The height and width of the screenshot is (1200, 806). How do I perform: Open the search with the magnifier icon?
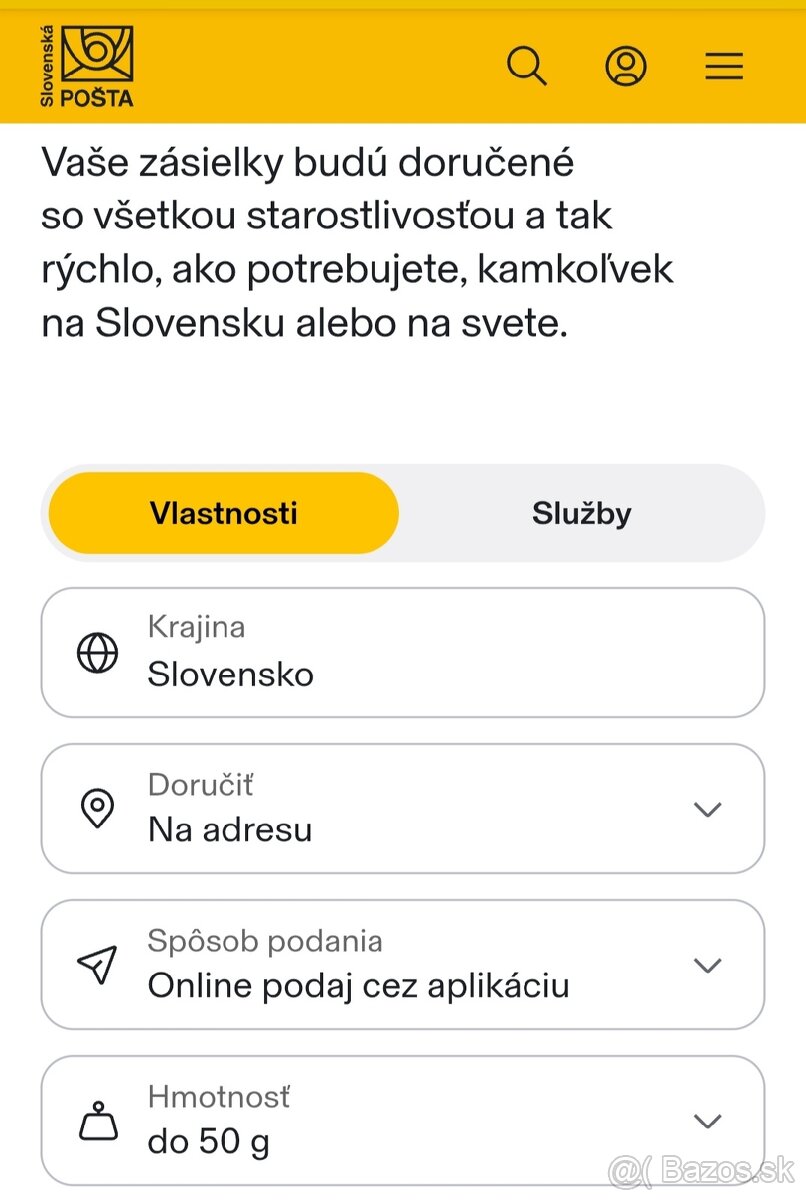pyautogui.click(x=527, y=66)
